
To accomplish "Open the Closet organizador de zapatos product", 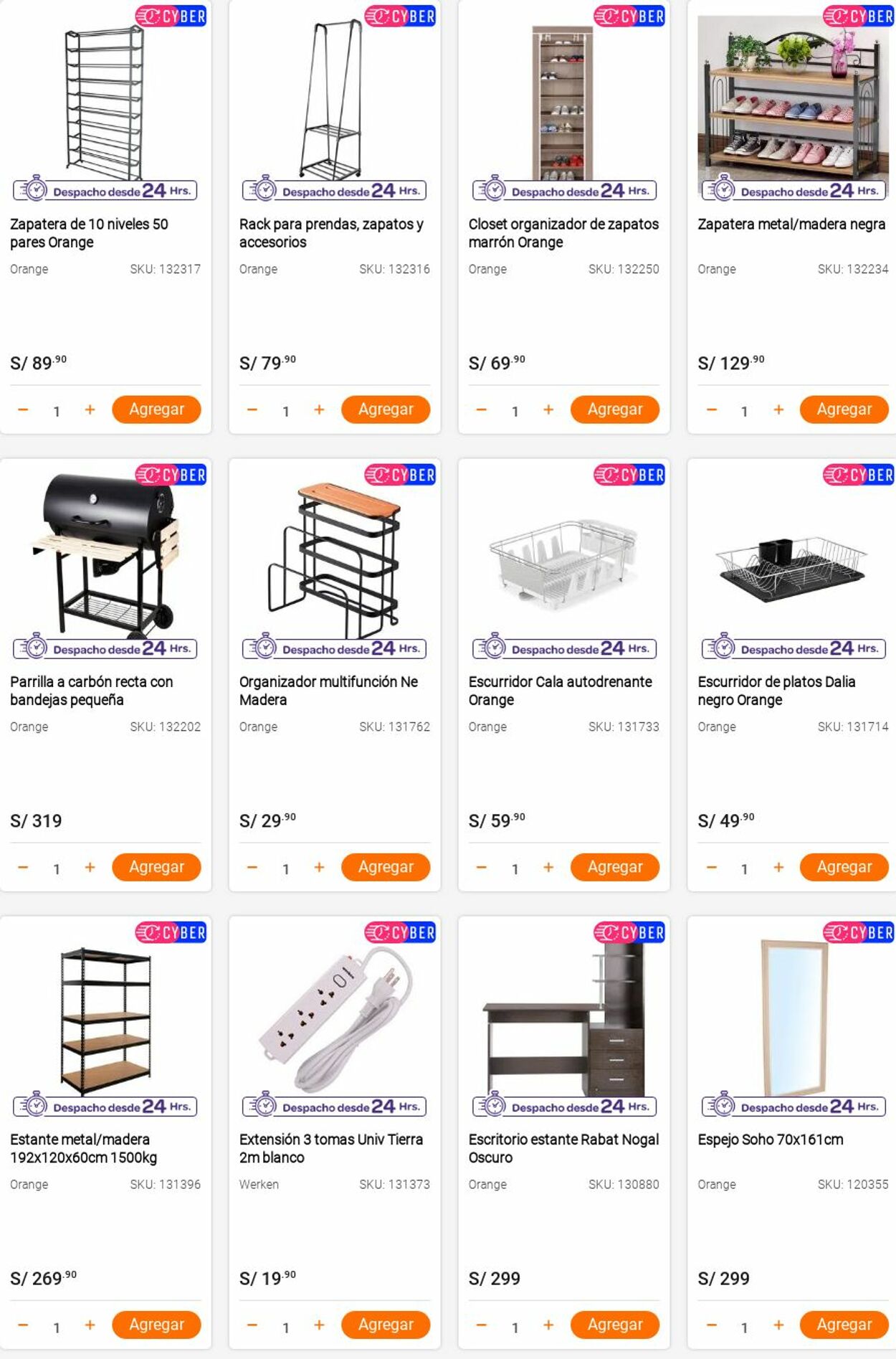I will pos(563,233).
